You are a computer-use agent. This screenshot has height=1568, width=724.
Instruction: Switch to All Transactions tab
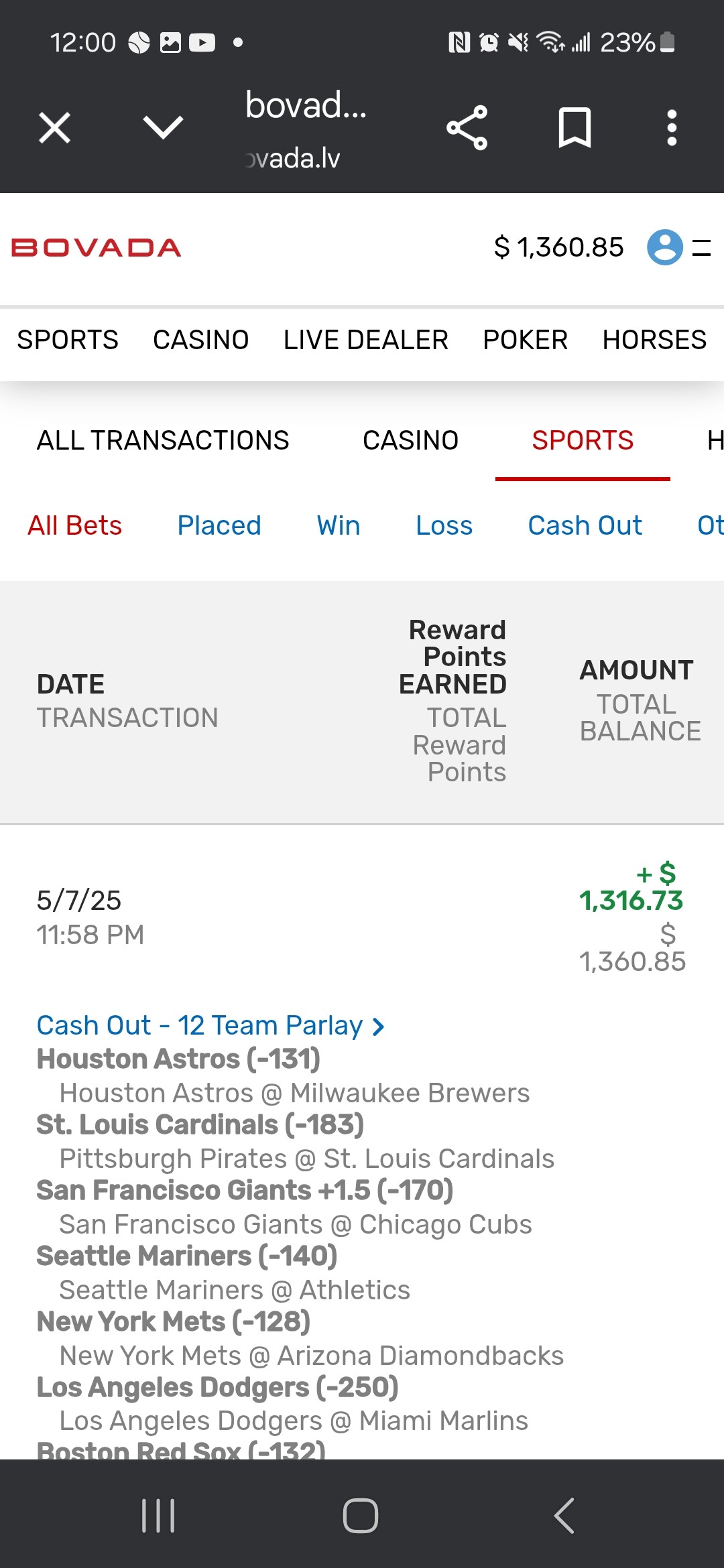point(163,440)
